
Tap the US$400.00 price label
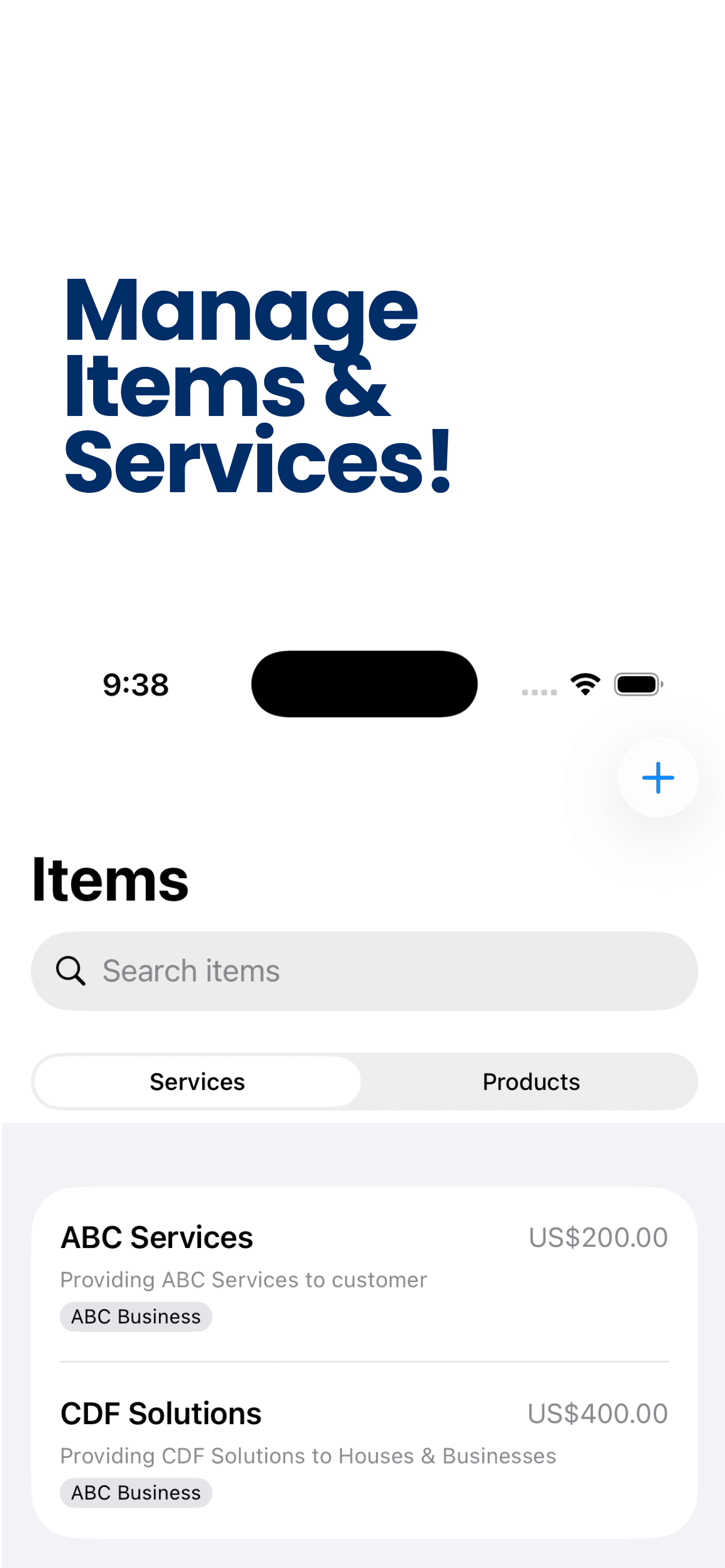[599, 1412]
